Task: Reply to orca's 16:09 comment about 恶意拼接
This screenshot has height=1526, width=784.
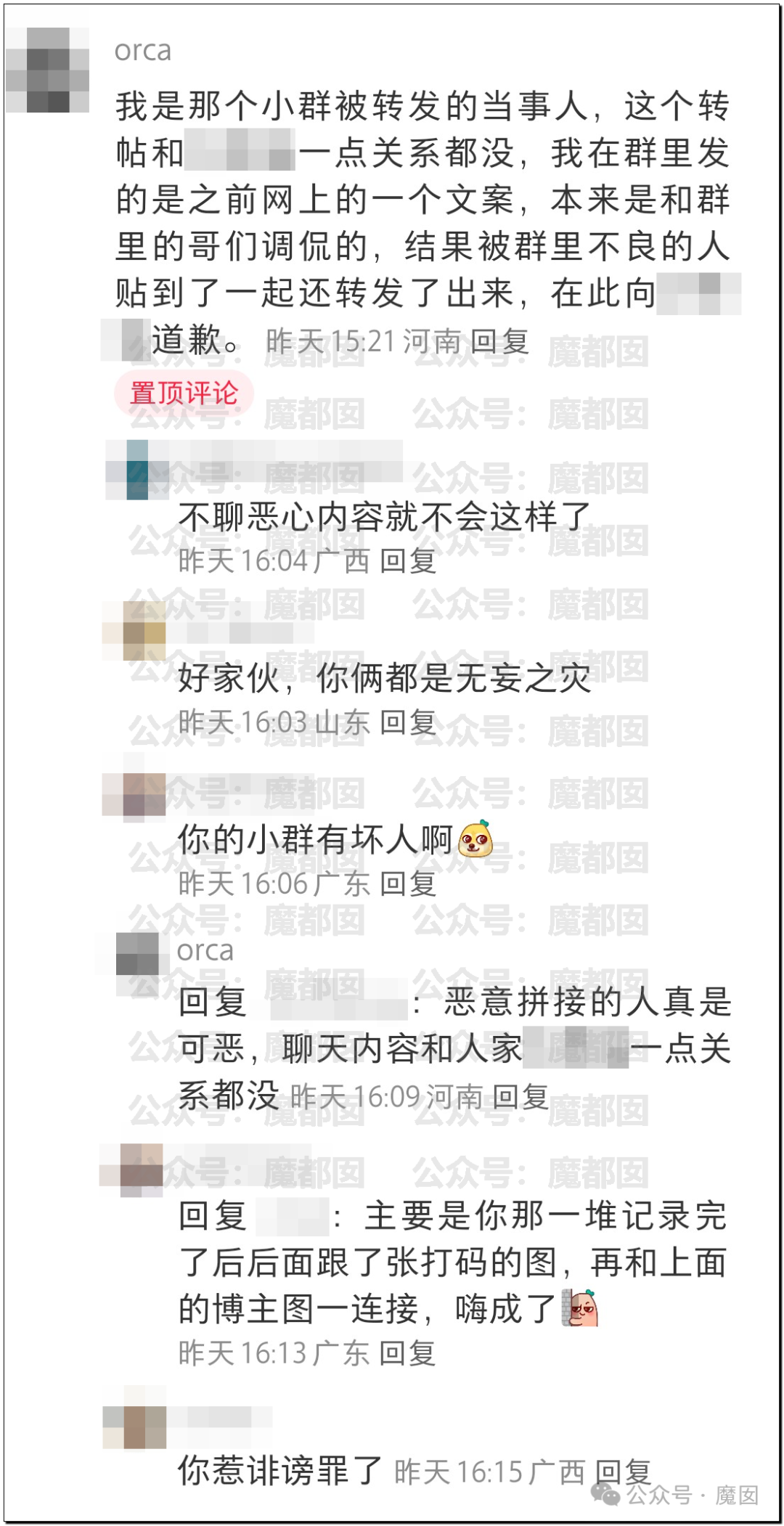Action: [520, 1096]
